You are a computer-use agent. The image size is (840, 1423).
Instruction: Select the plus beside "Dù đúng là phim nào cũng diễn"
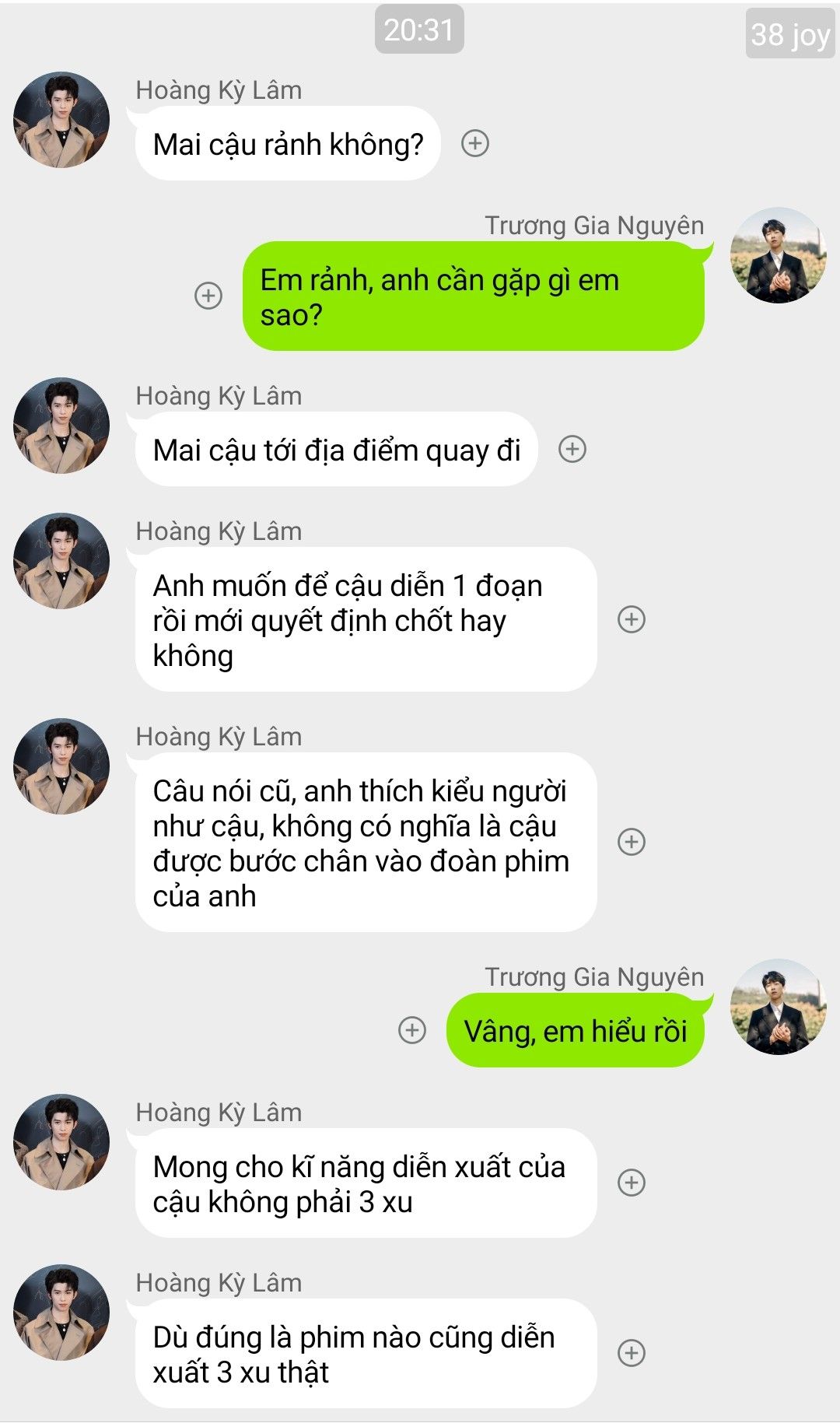[632, 1353]
